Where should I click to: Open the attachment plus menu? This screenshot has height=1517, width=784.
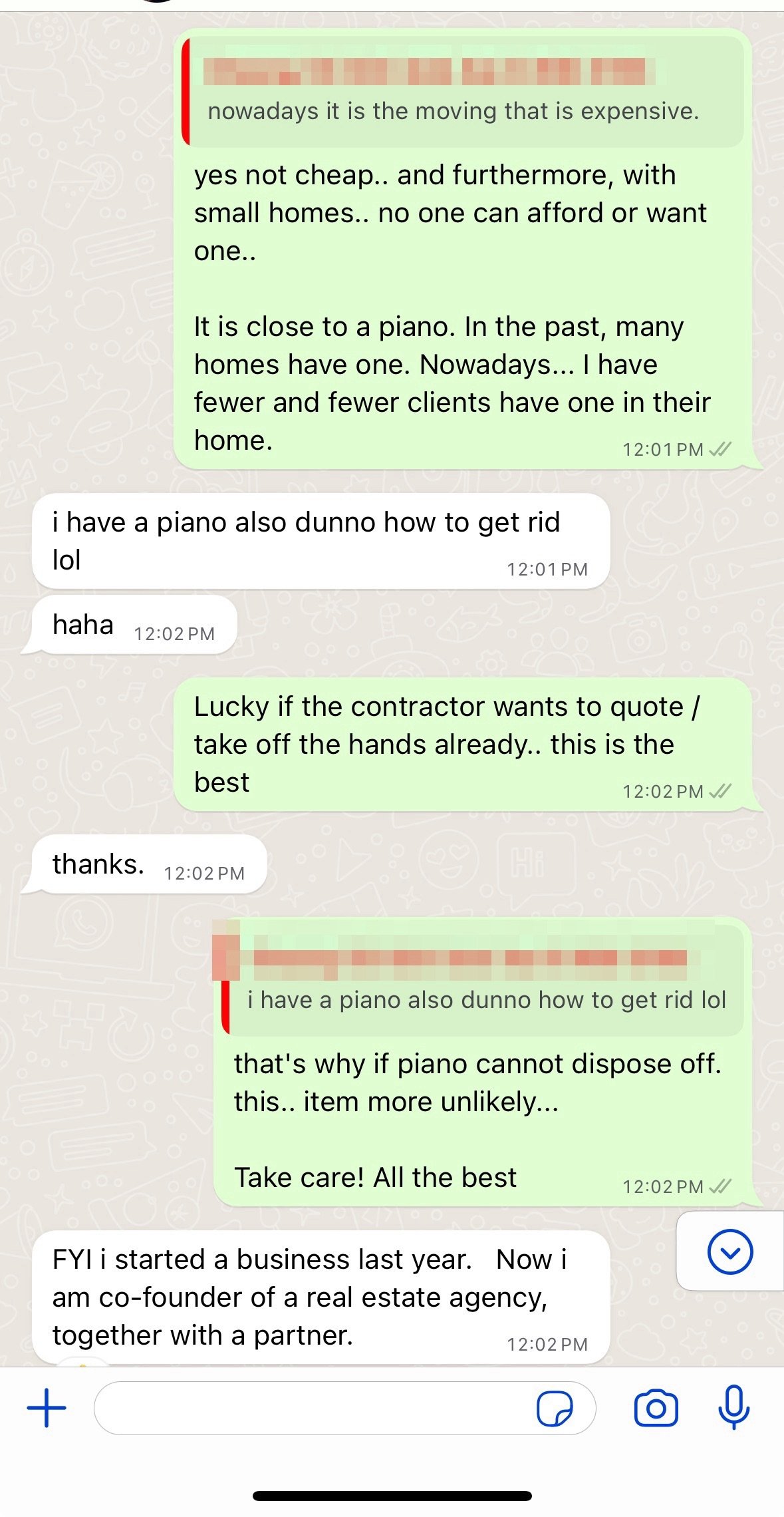(x=47, y=1408)
